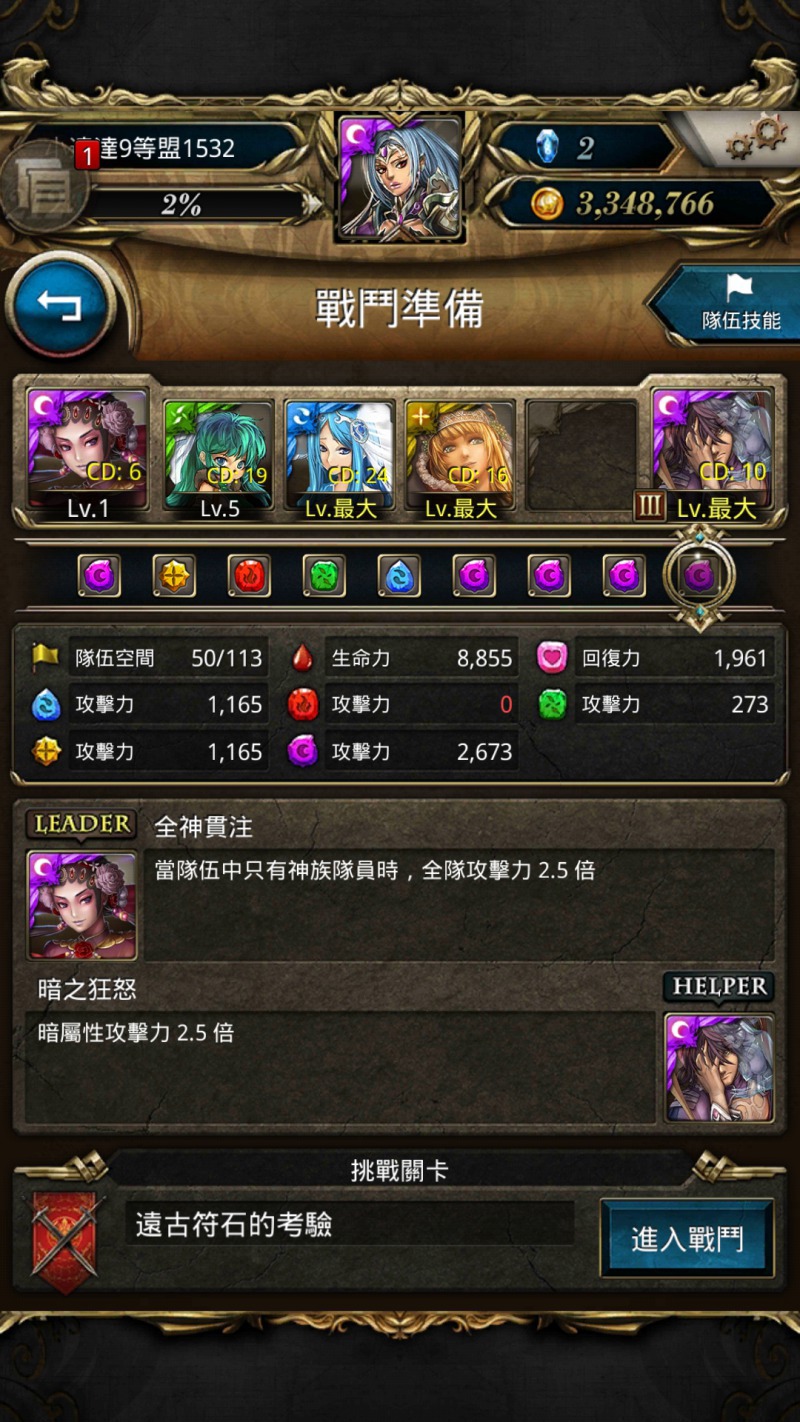800x1422 pixels.
Task: Open the guild badge with notification 1
Action: click(44, 186)
